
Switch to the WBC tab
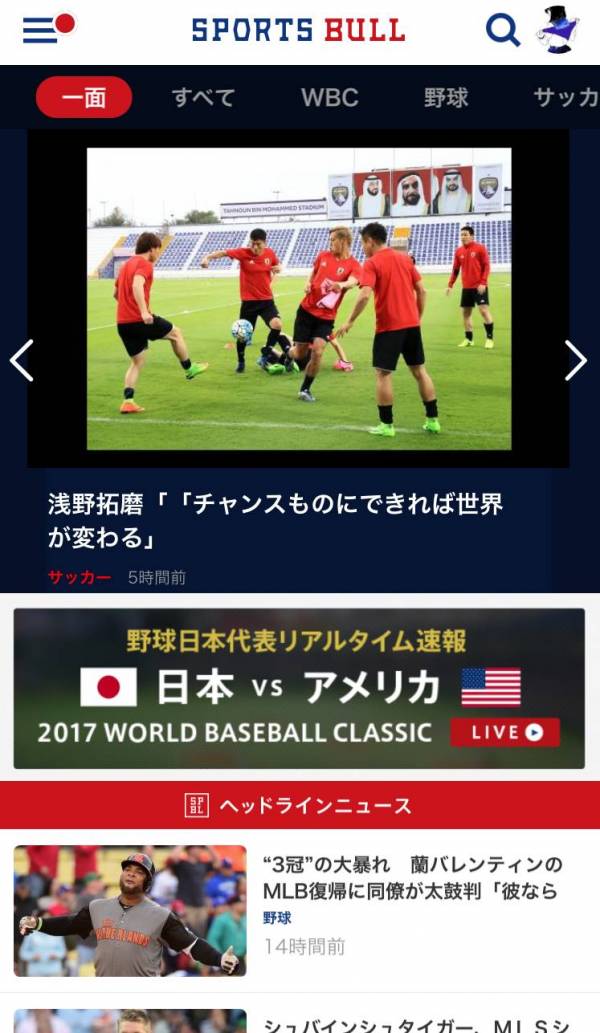click(329, 97)
